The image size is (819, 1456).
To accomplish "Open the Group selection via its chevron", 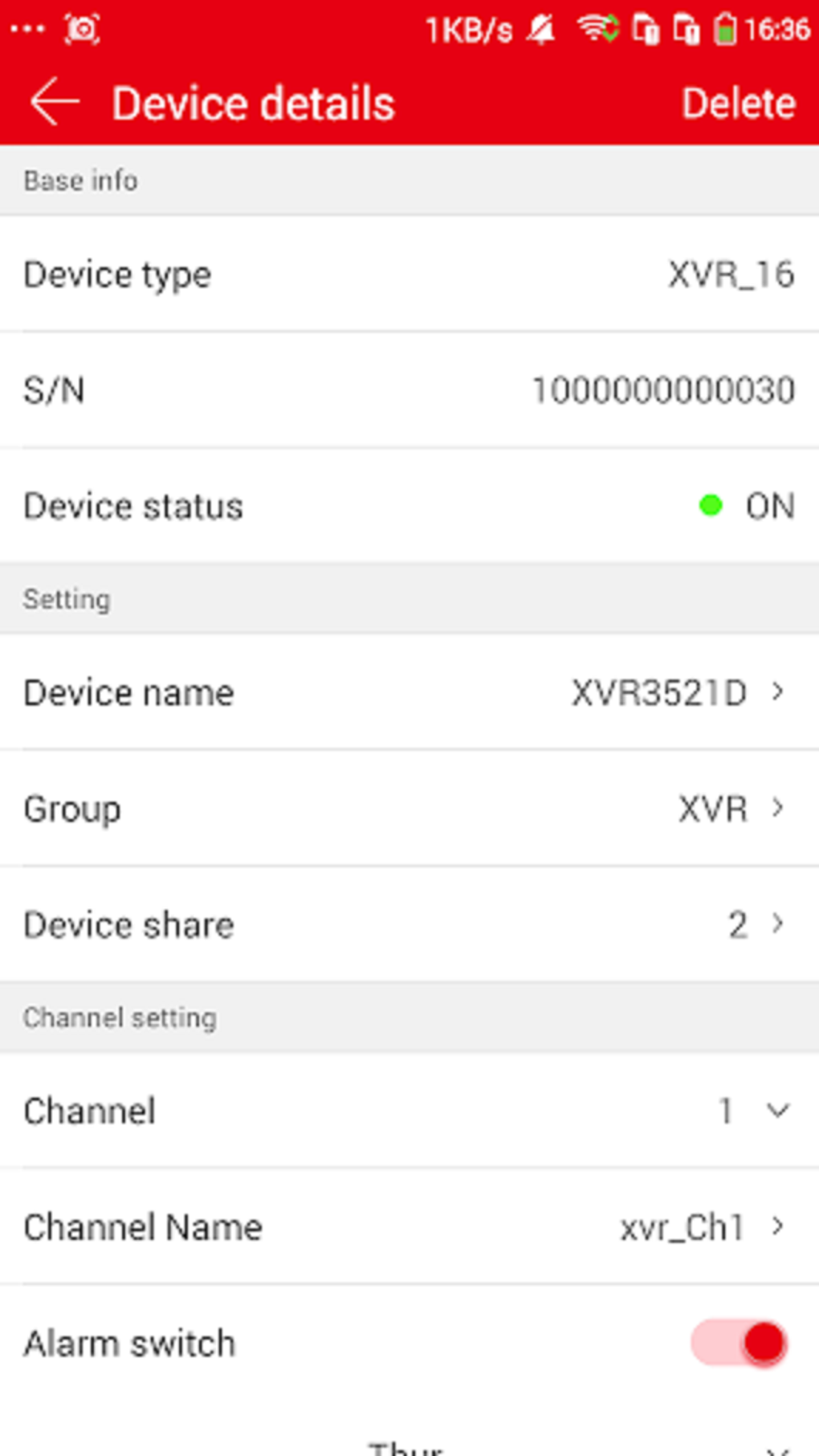I will (776, 809).
